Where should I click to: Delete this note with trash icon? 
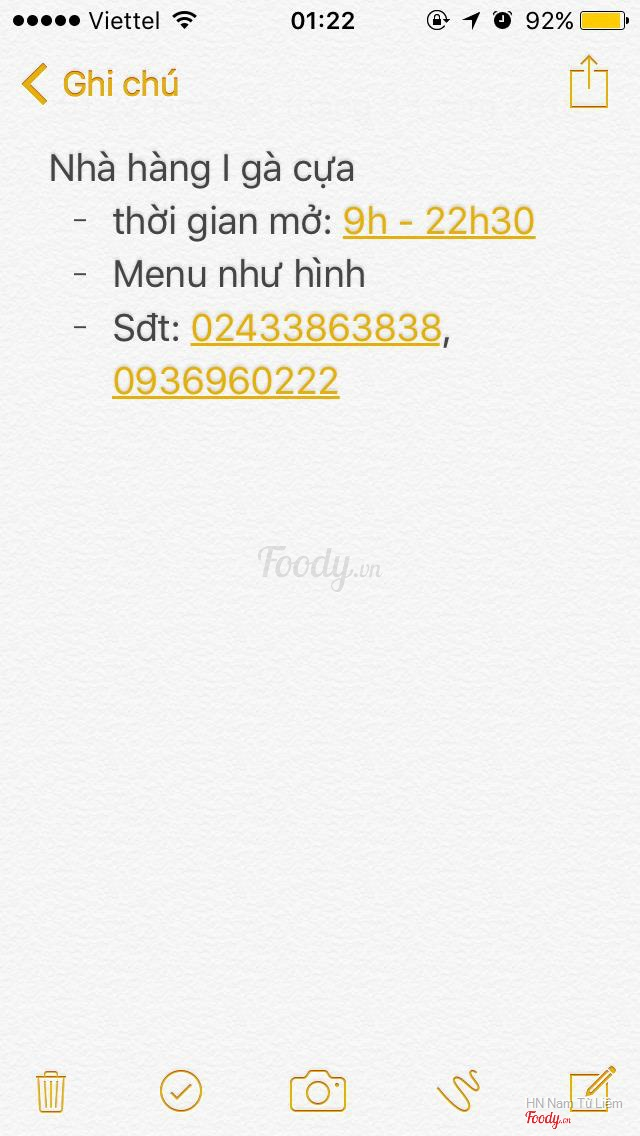point(50,1091)
